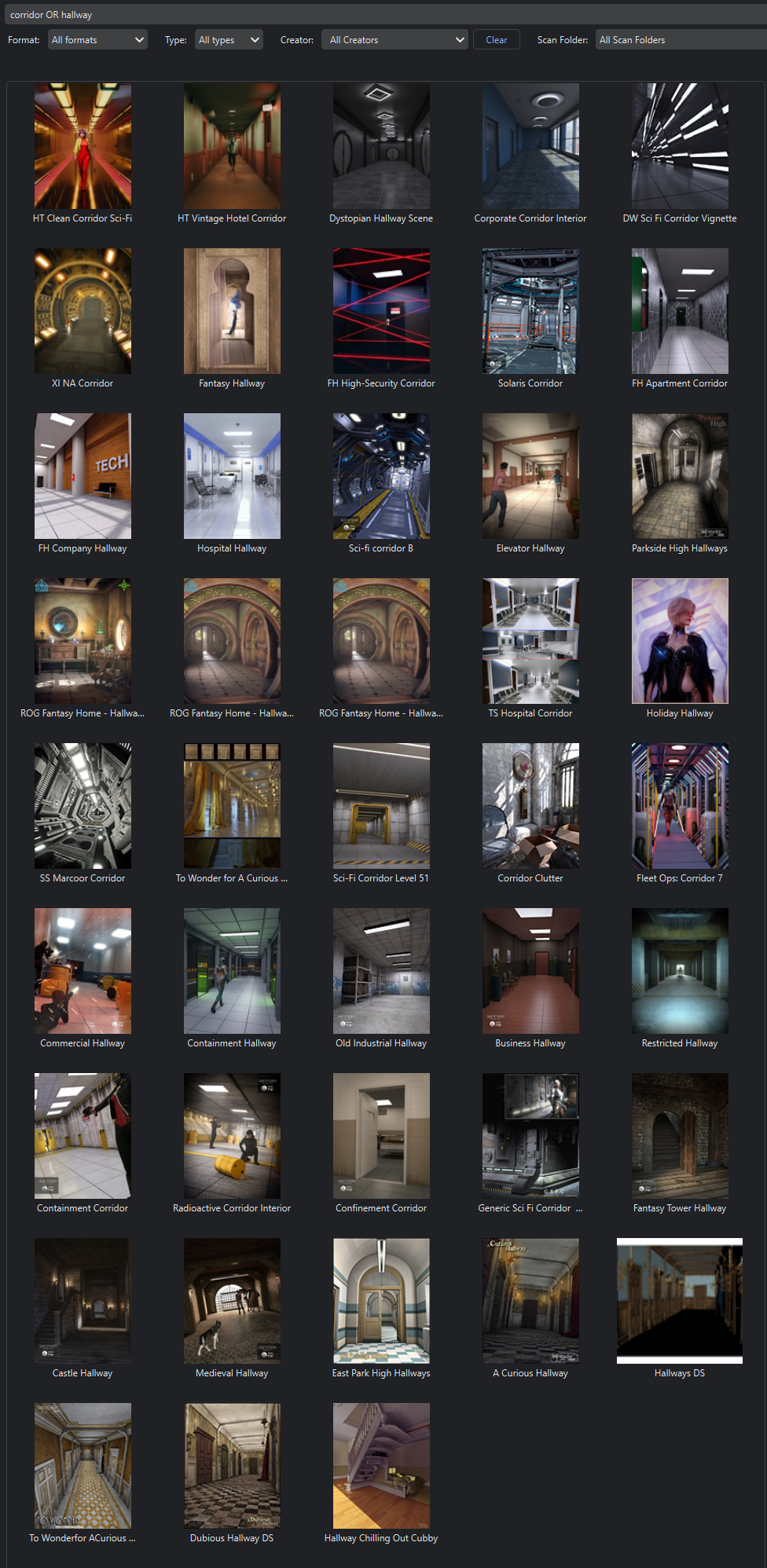Expand the Format dropdown
The image size is (767, 1568).
pyautogui.click(x=98, y=40)
